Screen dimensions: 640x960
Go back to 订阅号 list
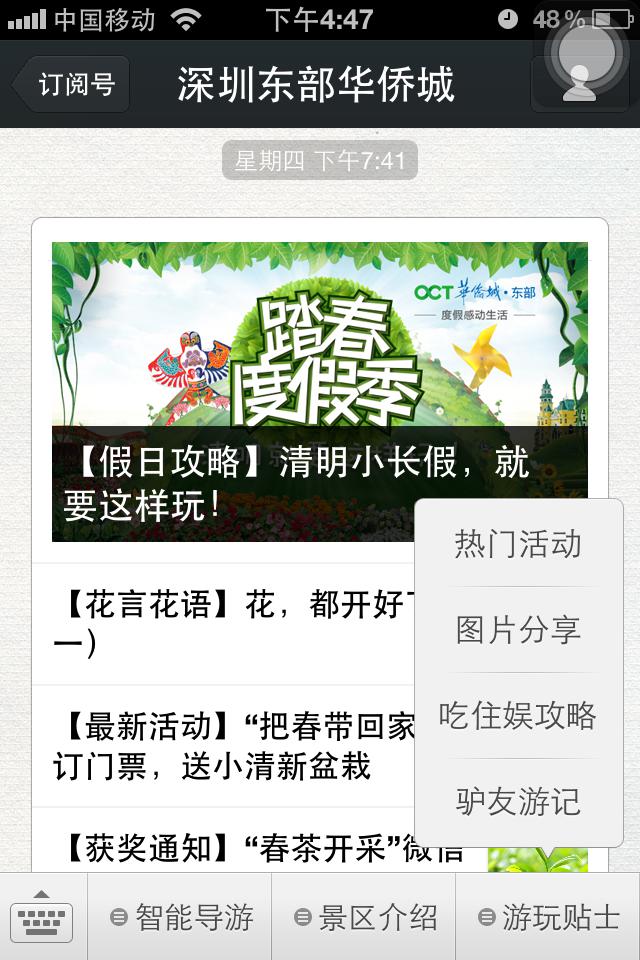[72, 85]
